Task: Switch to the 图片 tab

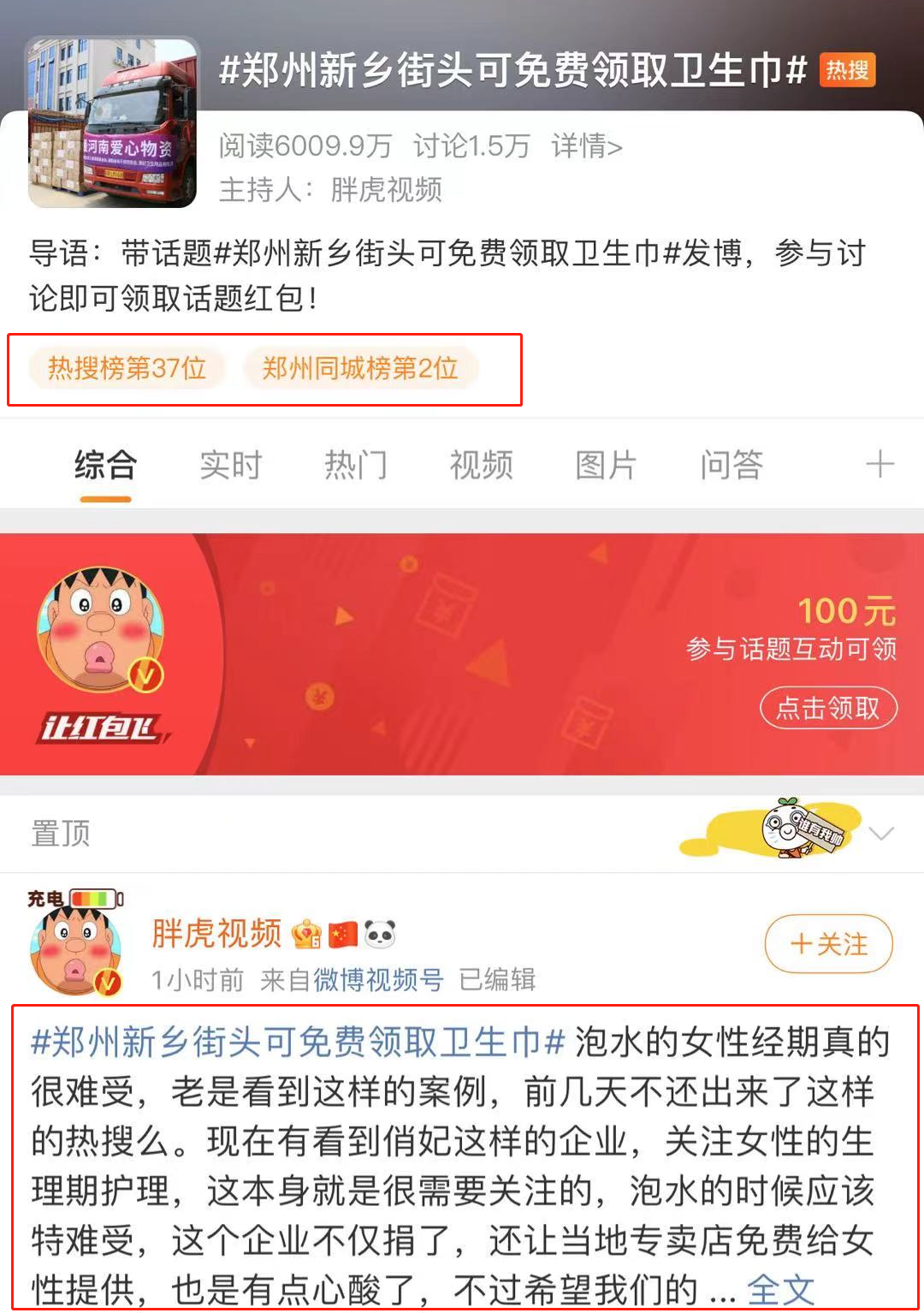Action: coord(606,465)
